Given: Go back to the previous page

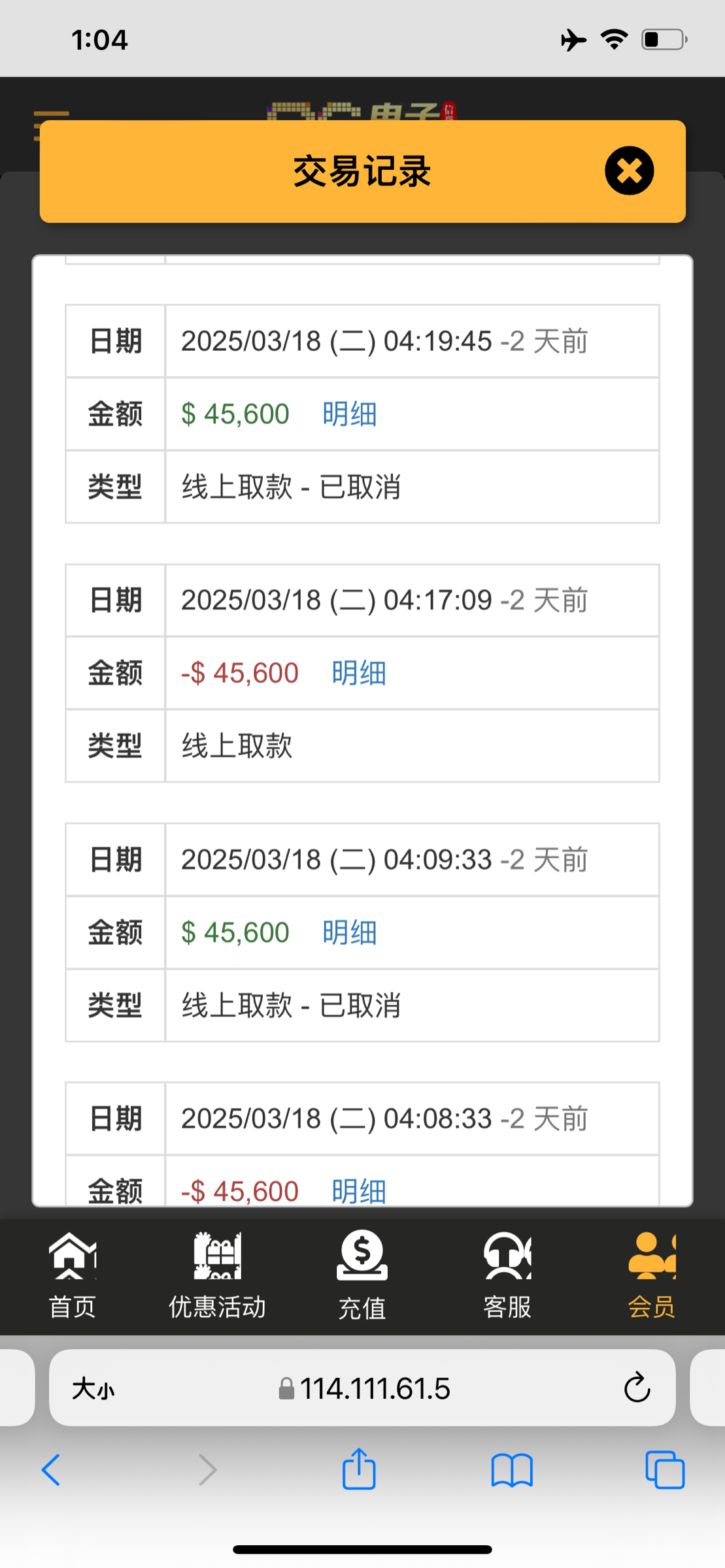Looking at the screenshot, I should pos(51,1470).
